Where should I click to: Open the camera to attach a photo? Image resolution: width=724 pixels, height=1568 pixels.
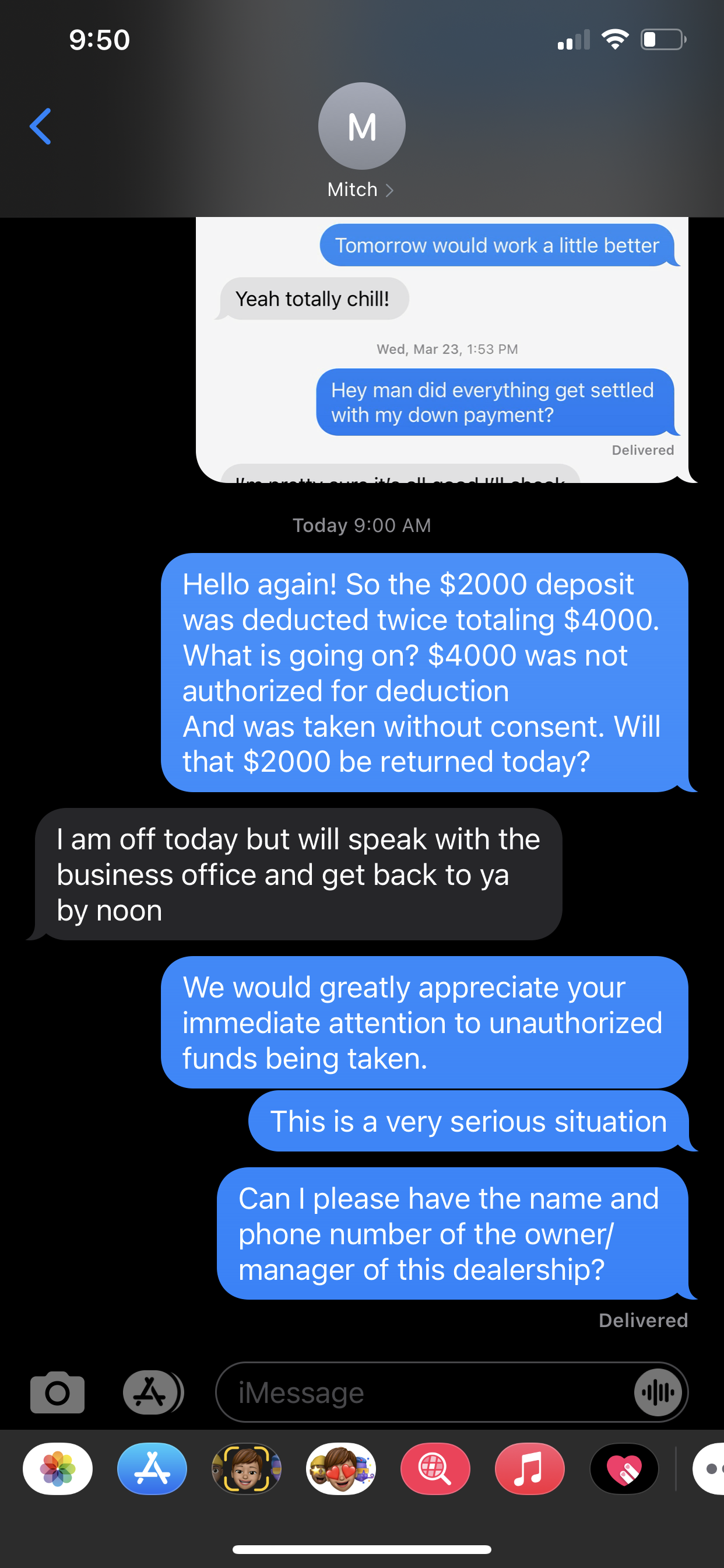pos(57,1391)
